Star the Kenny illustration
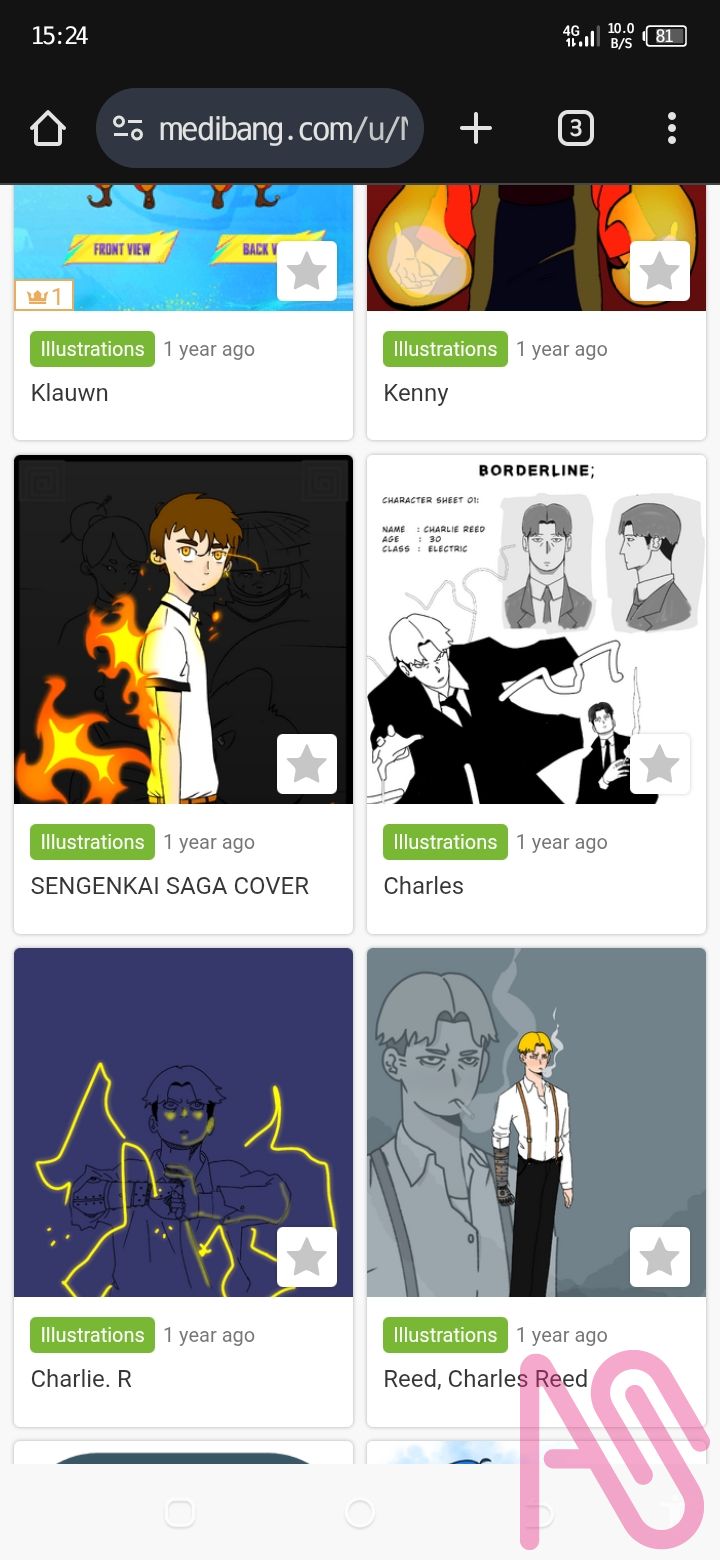The height and width of the screenshot is (1560, 720). (x=659, y=271)
